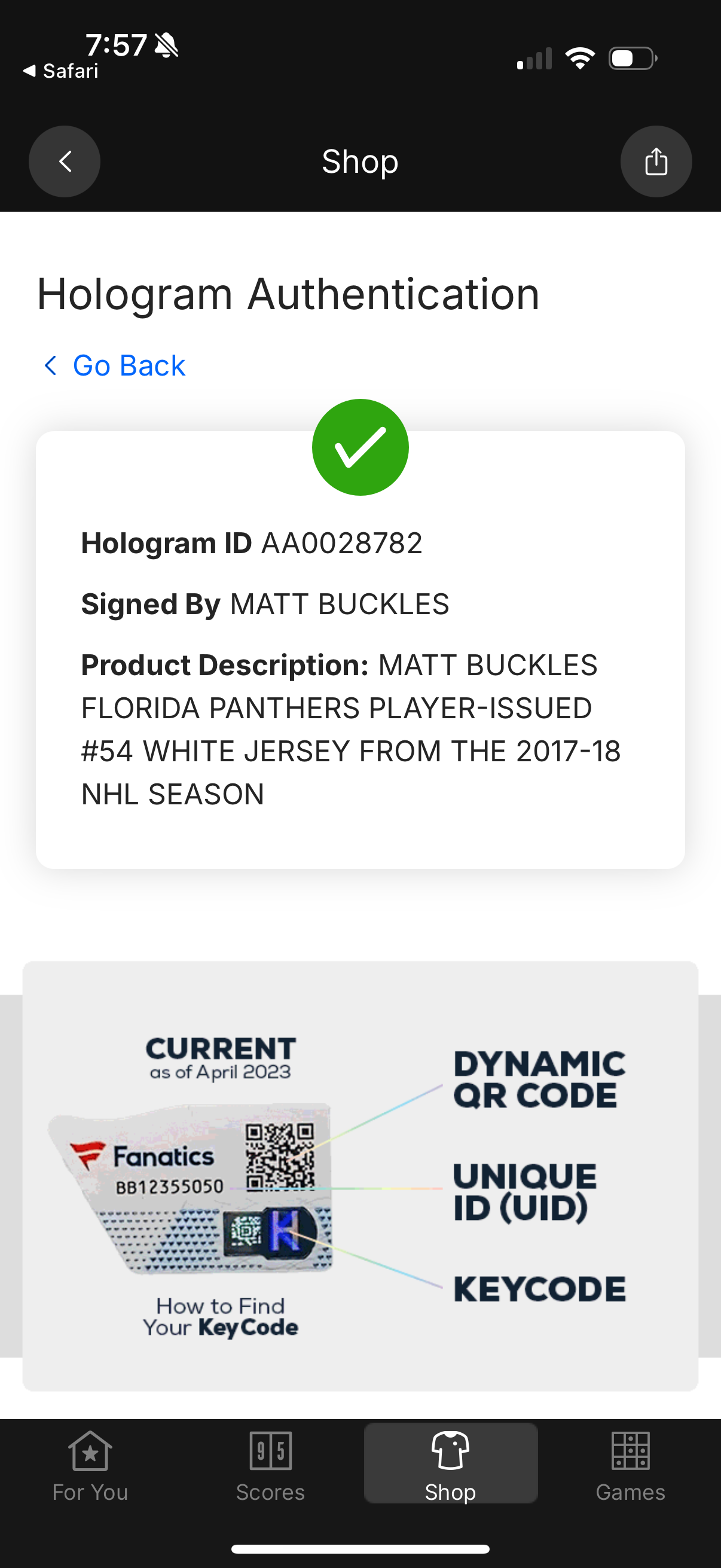
Task: Share this page via the share icon
Action: pyautogui.click(x=656, y=161)
